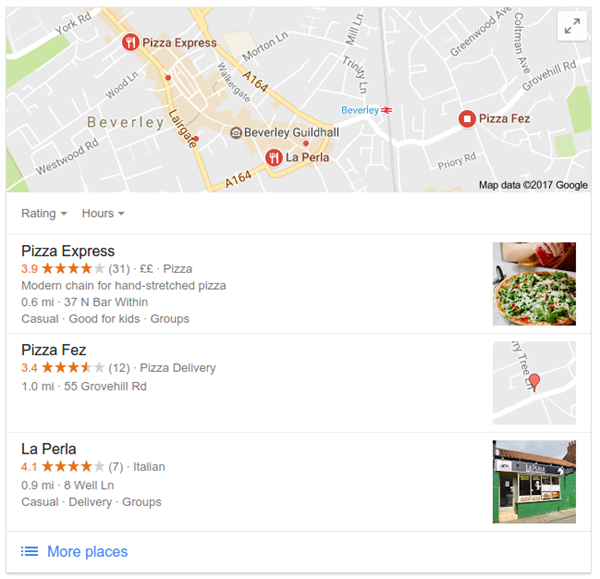The height and width of the screenshot is (579, 600).
Task: Select the Pizza Express pin on map
Action: 130,42
